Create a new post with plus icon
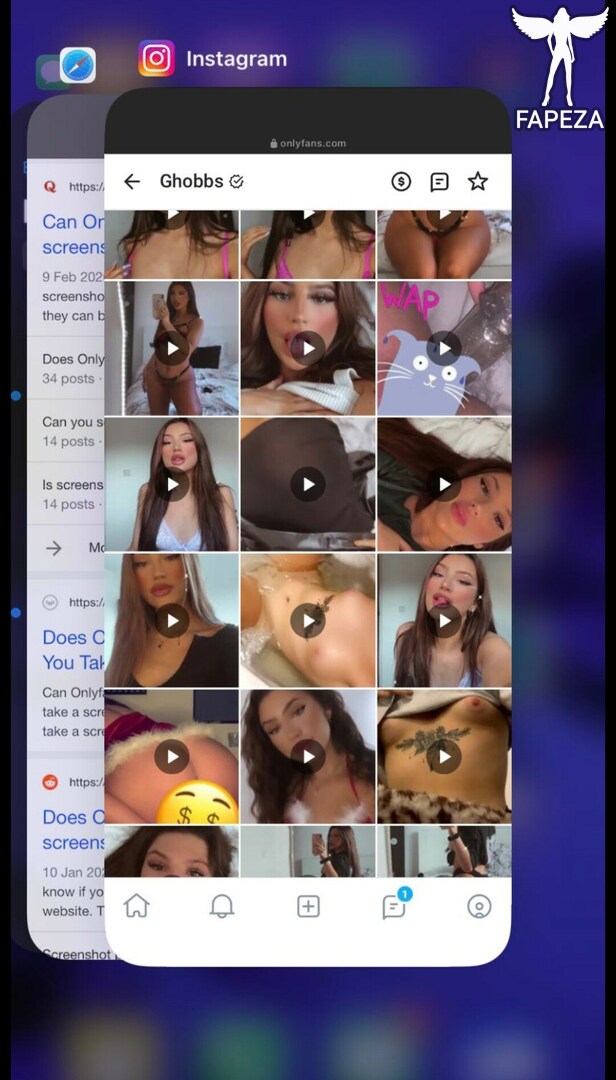This screenshot has width=616, height=1080. point(308,906)
